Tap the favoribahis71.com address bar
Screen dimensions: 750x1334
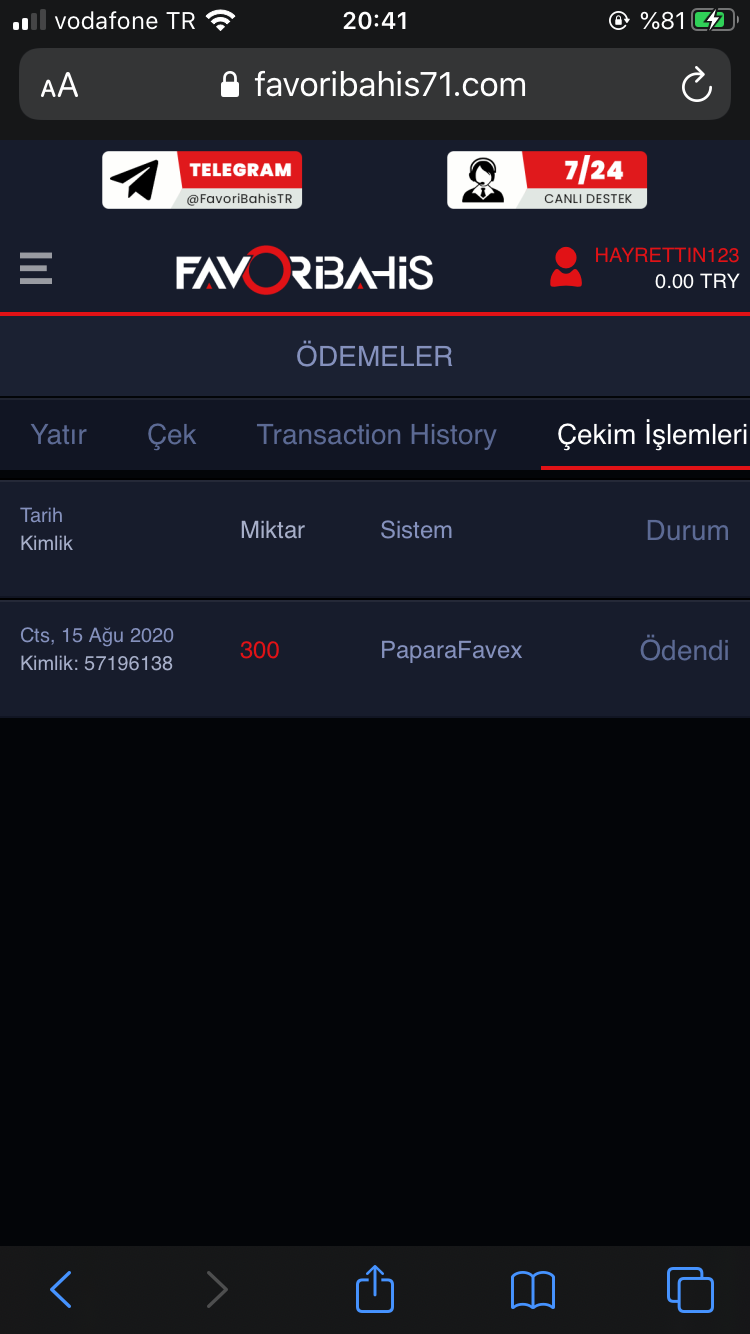click(x=375, y=85)
